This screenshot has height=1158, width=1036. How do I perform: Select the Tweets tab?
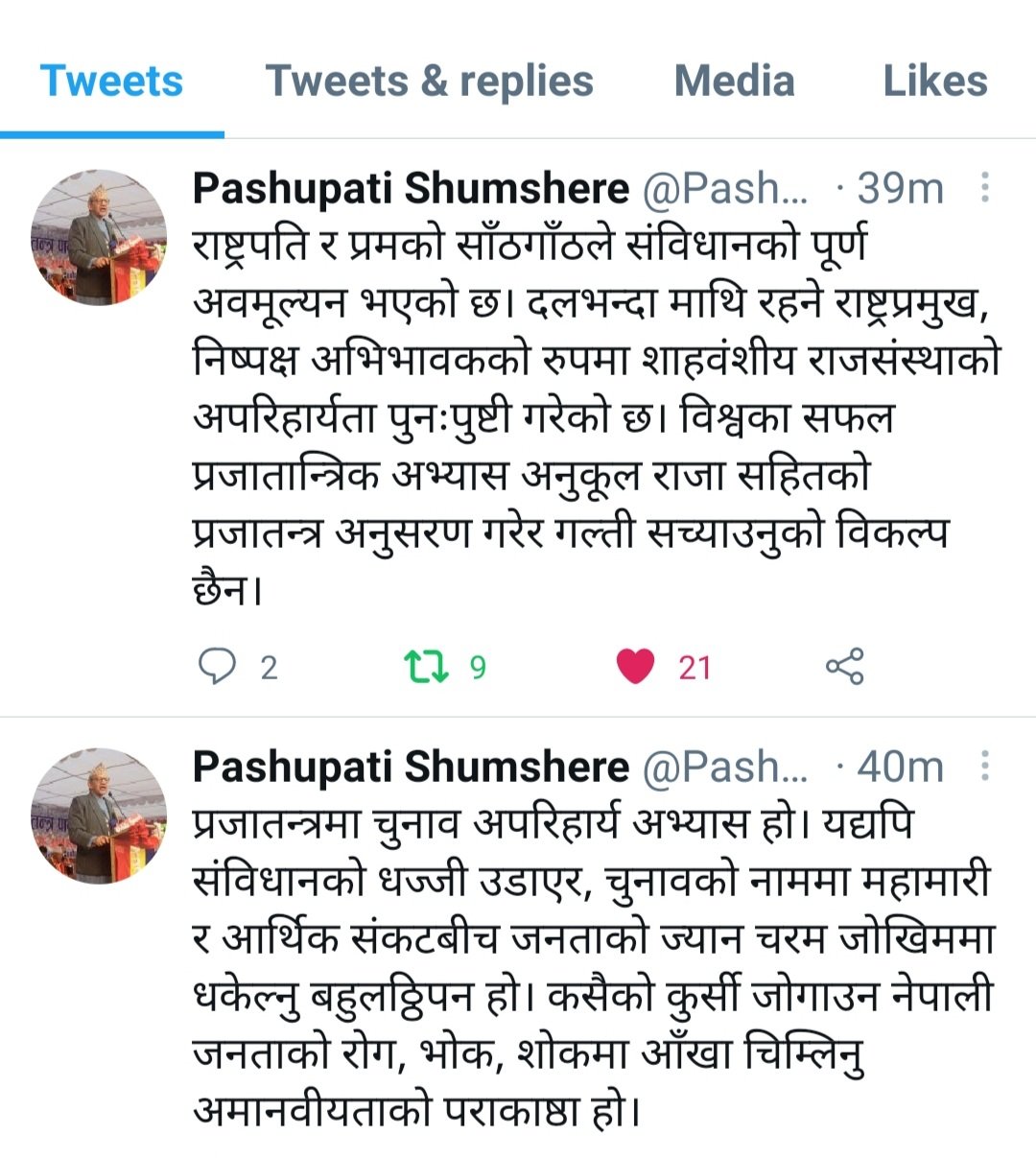111,81
